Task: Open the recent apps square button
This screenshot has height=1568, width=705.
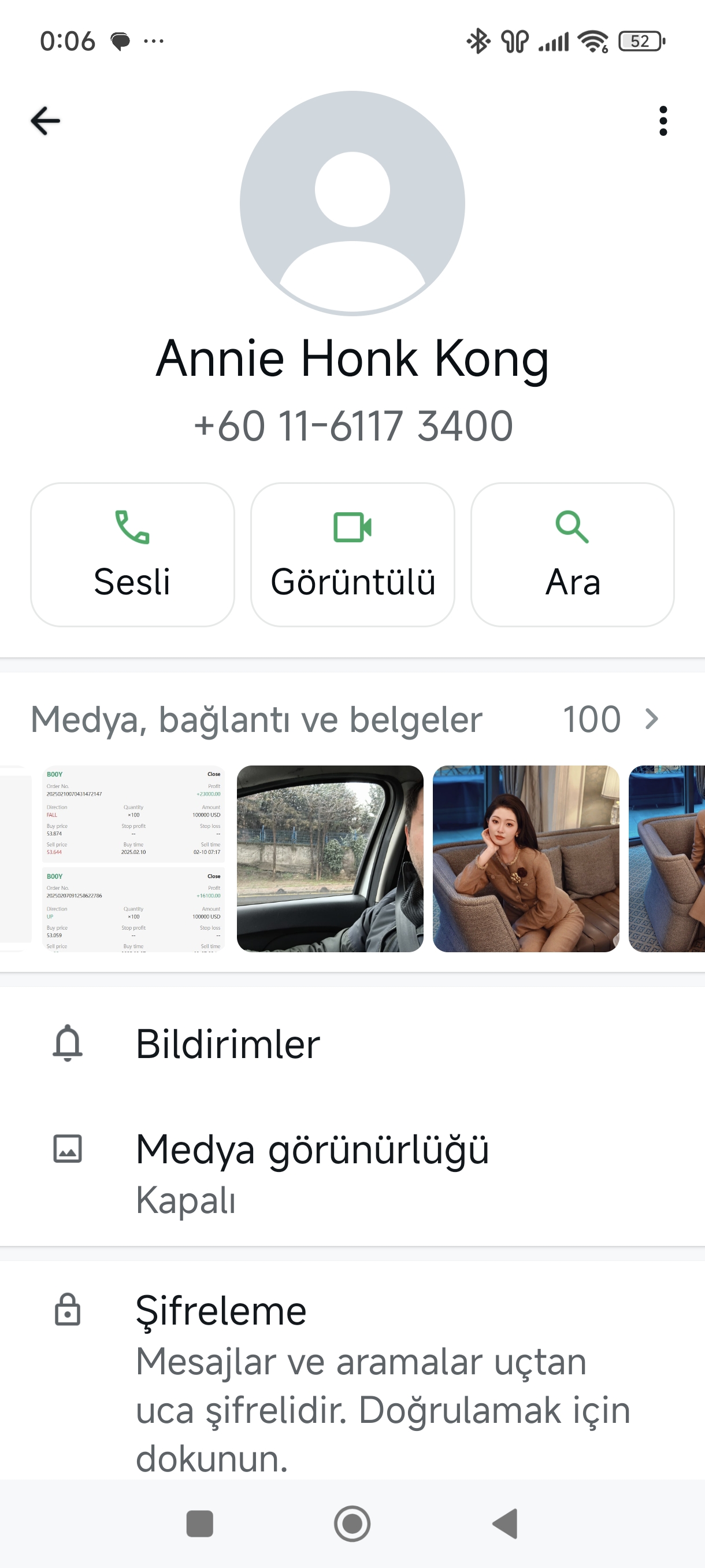Action: 199,1524
